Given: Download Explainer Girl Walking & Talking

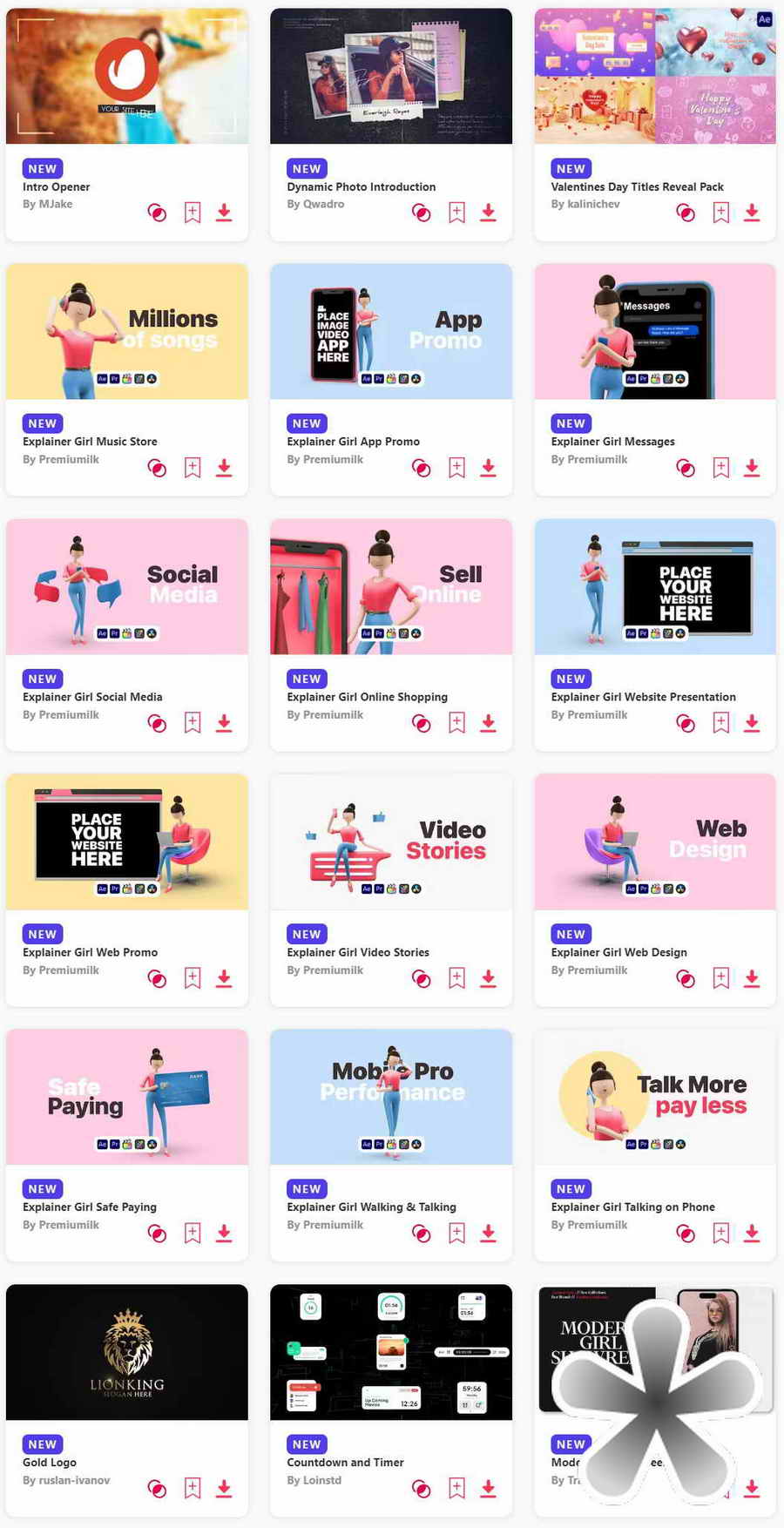Looking at the screenshot, I should pos(488,1233).
